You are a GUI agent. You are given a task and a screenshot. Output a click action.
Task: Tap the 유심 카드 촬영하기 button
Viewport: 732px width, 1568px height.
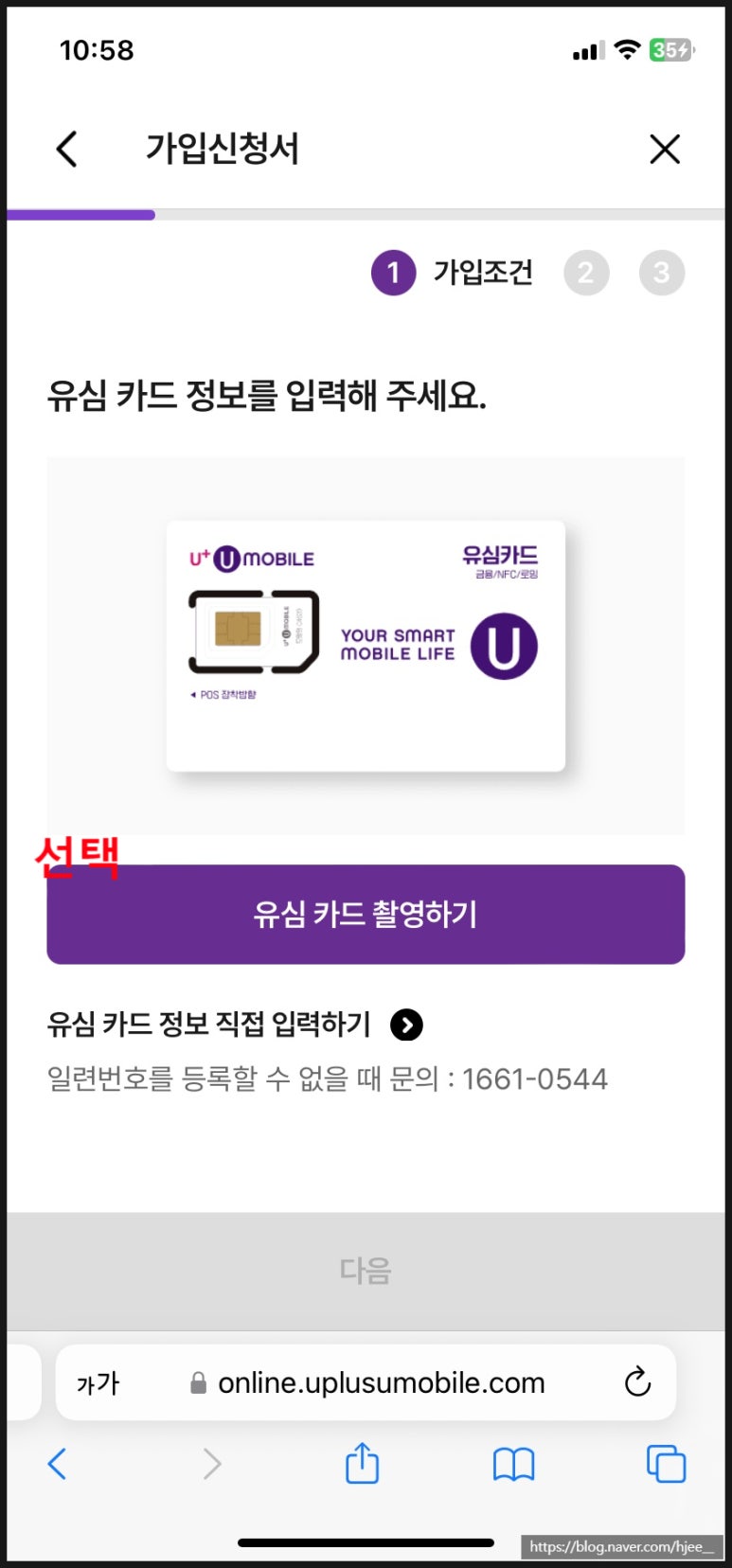tap(366, 914)
